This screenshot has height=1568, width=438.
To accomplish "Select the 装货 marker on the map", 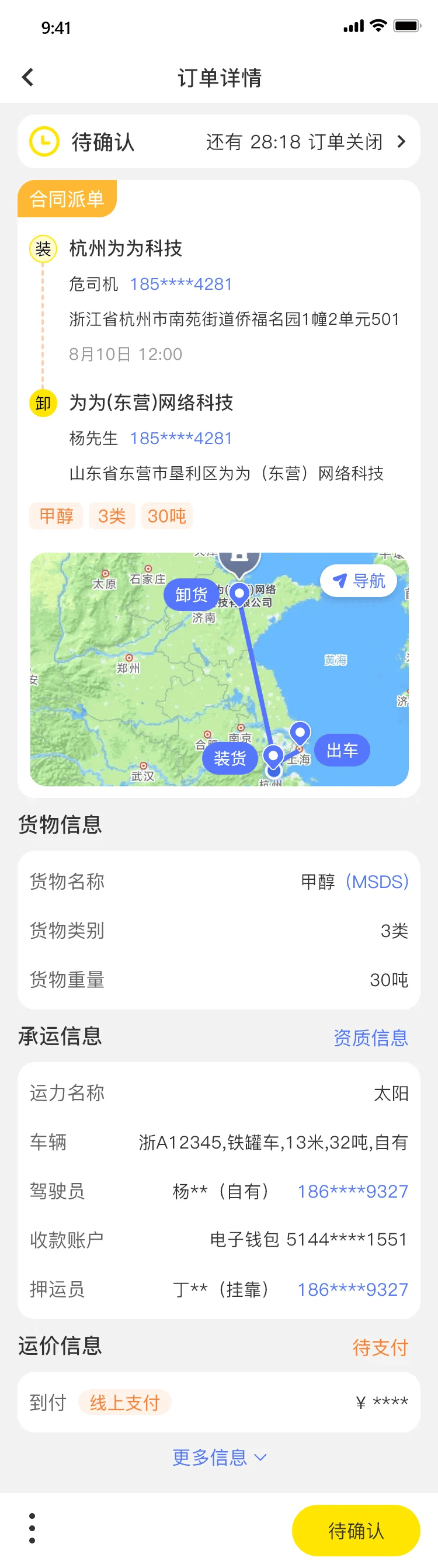I will (x=230, y=758).
